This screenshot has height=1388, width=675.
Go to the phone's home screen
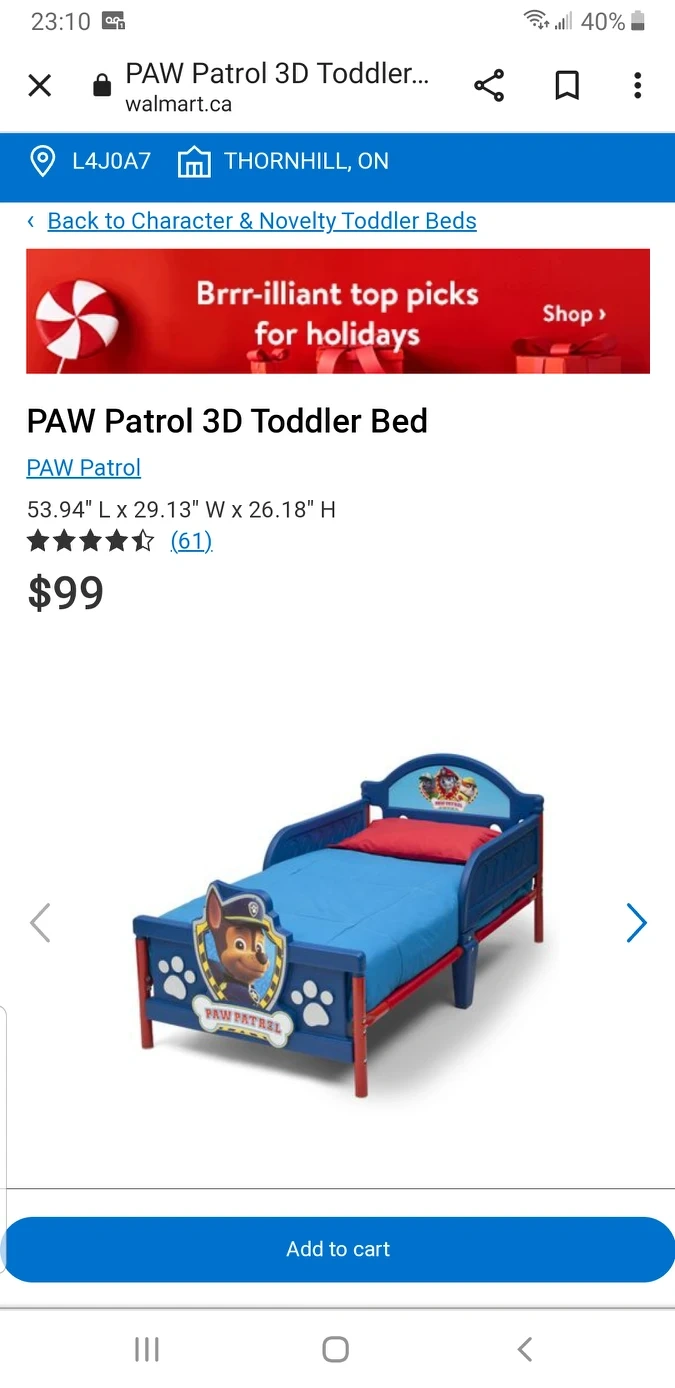336,1349
